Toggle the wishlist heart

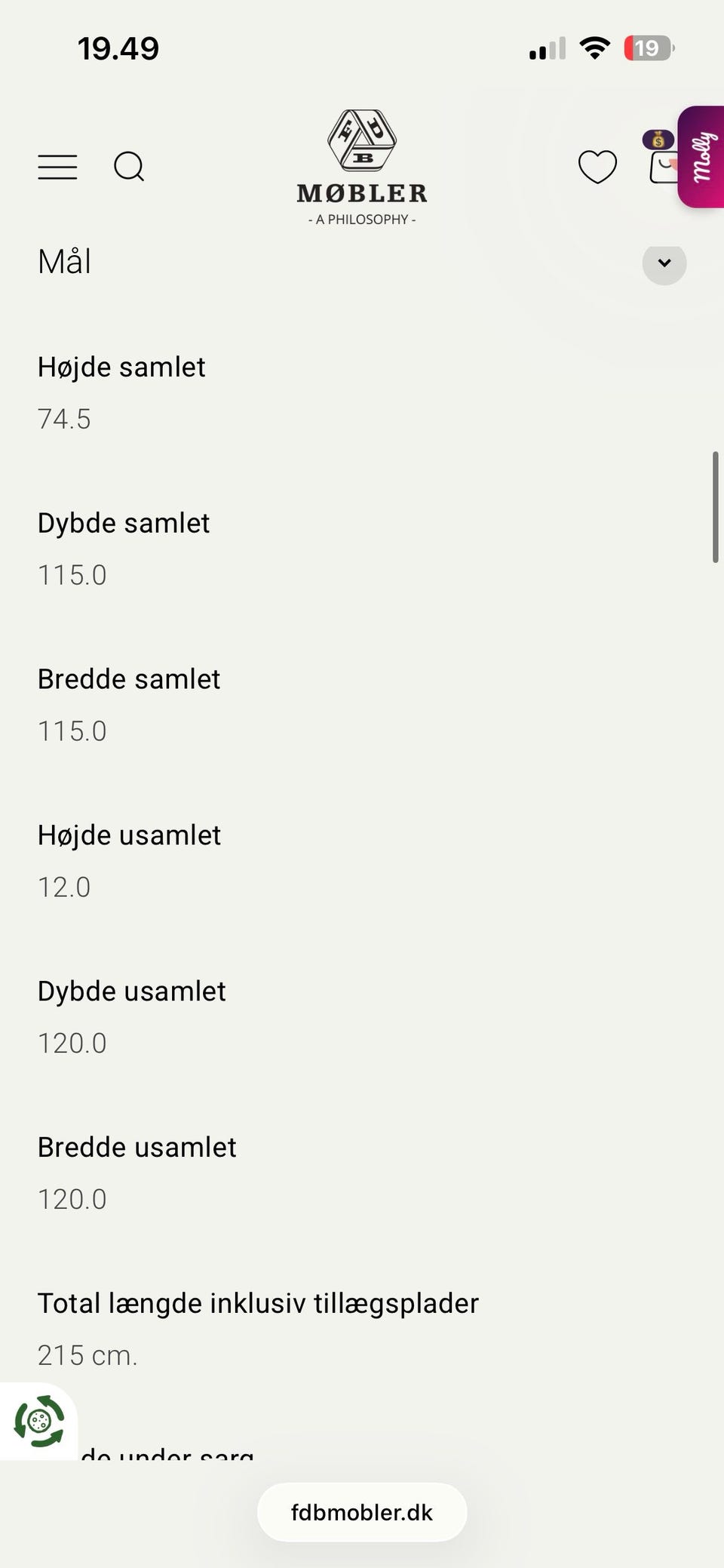[597, 167]
